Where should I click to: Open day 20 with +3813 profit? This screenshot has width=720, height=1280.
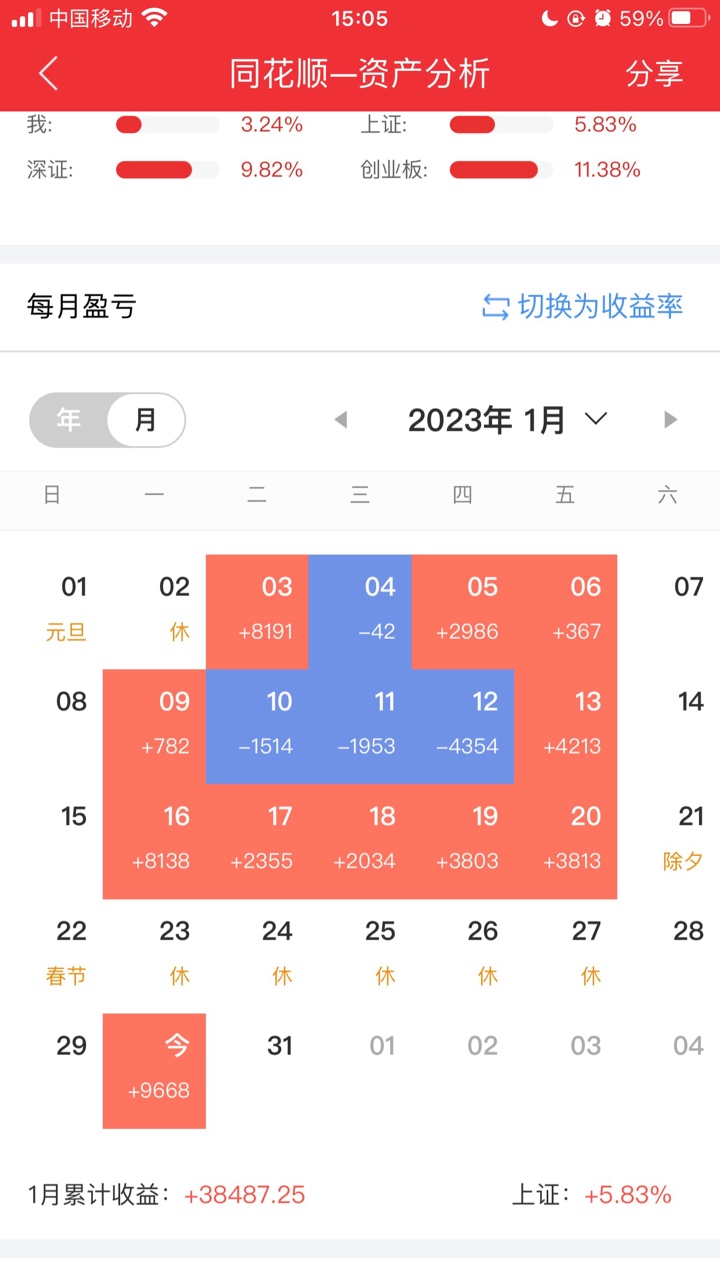tap(566, 841)
